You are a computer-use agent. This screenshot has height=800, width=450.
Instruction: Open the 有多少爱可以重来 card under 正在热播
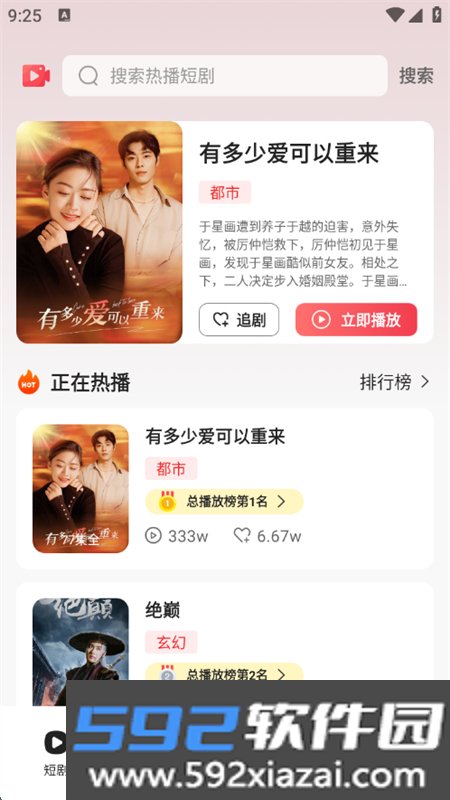224,488
